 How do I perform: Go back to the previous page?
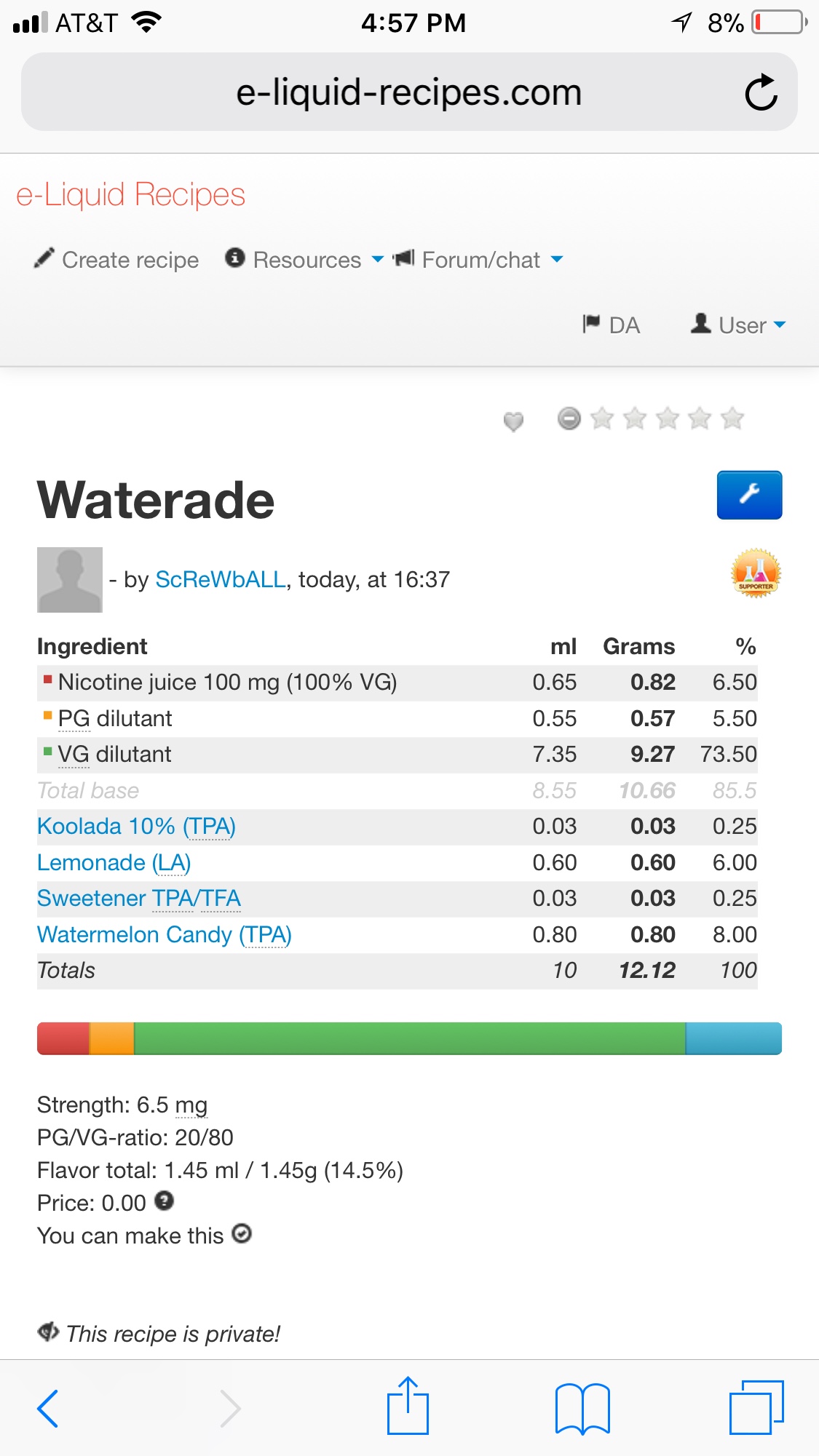click(48, 1409)
